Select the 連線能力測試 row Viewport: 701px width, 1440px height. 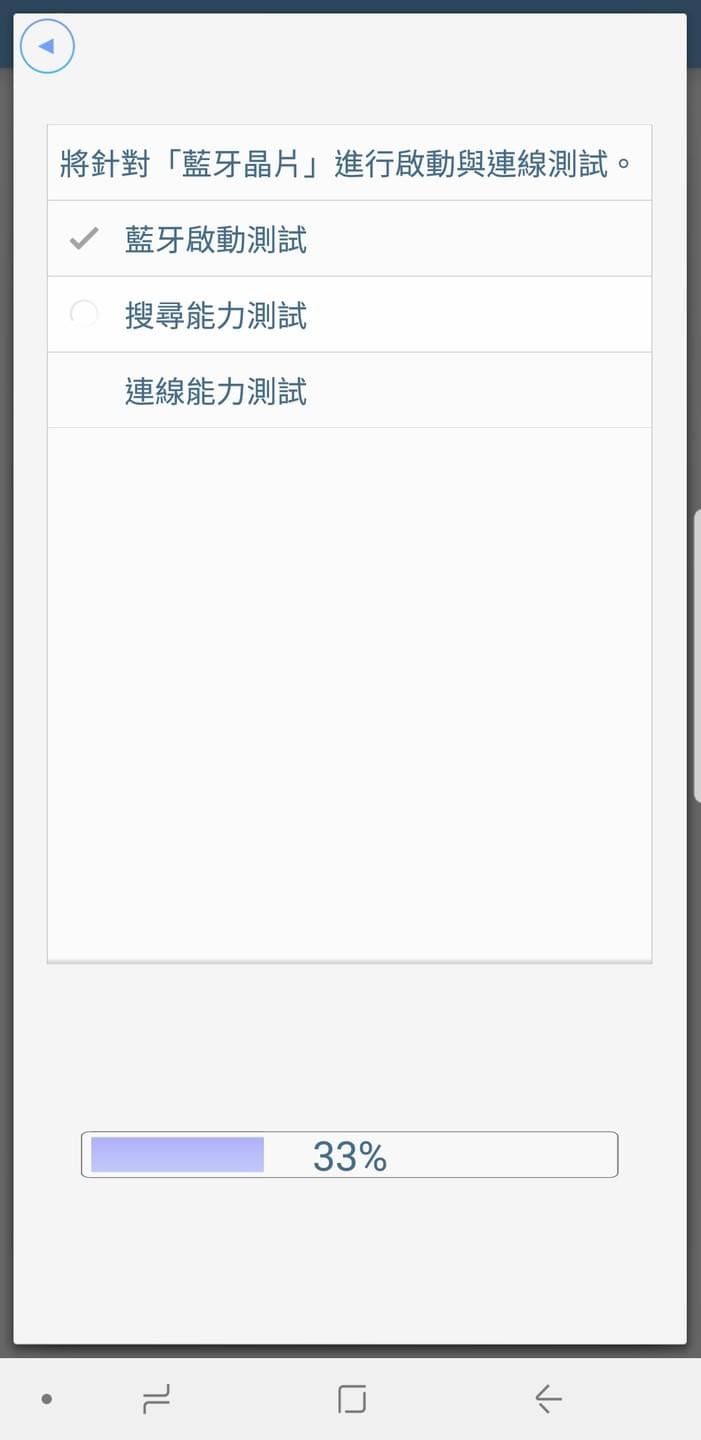pos(349,391)
